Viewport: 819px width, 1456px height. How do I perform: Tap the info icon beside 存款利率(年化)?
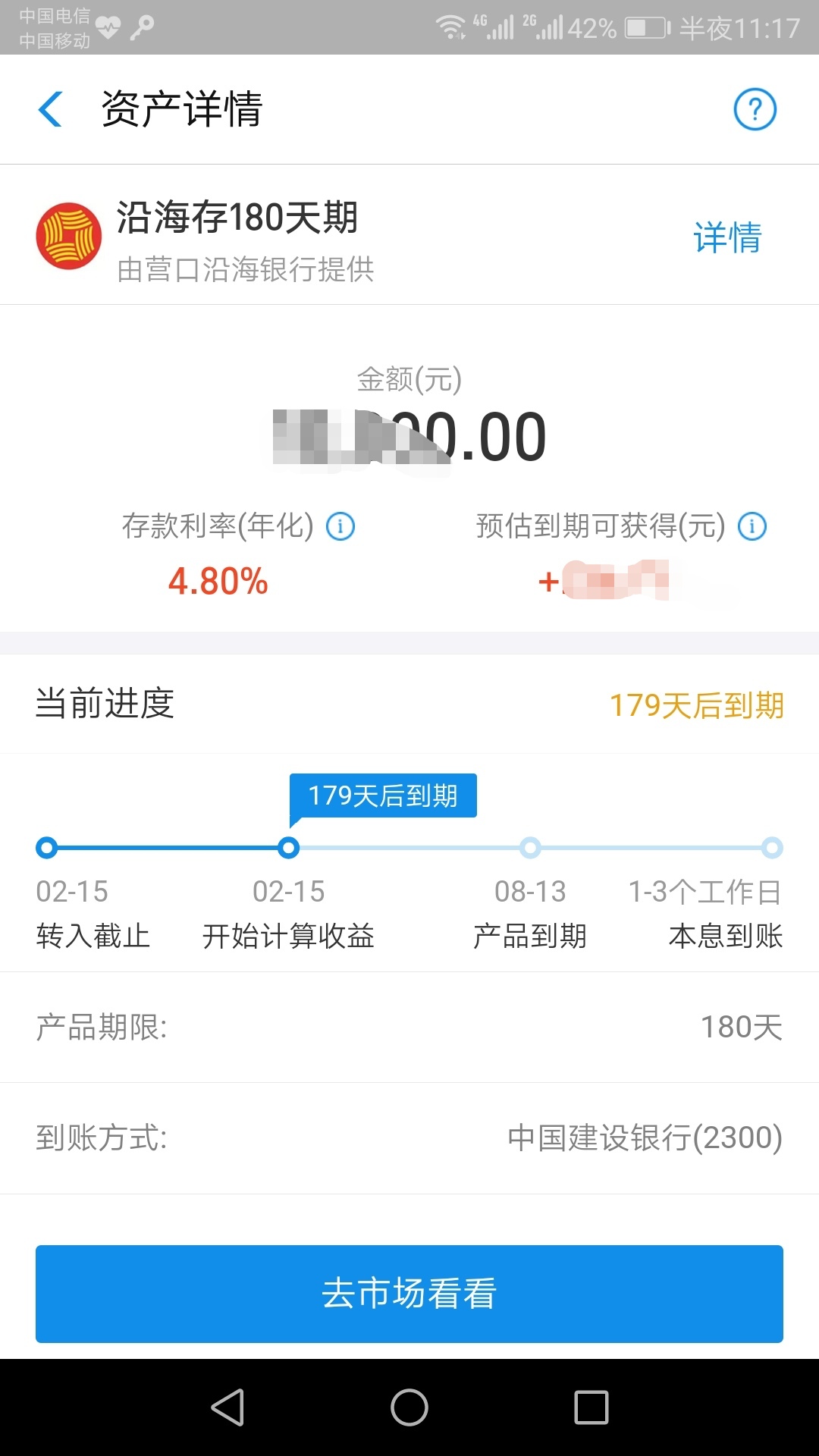click(x=340, y=526)
